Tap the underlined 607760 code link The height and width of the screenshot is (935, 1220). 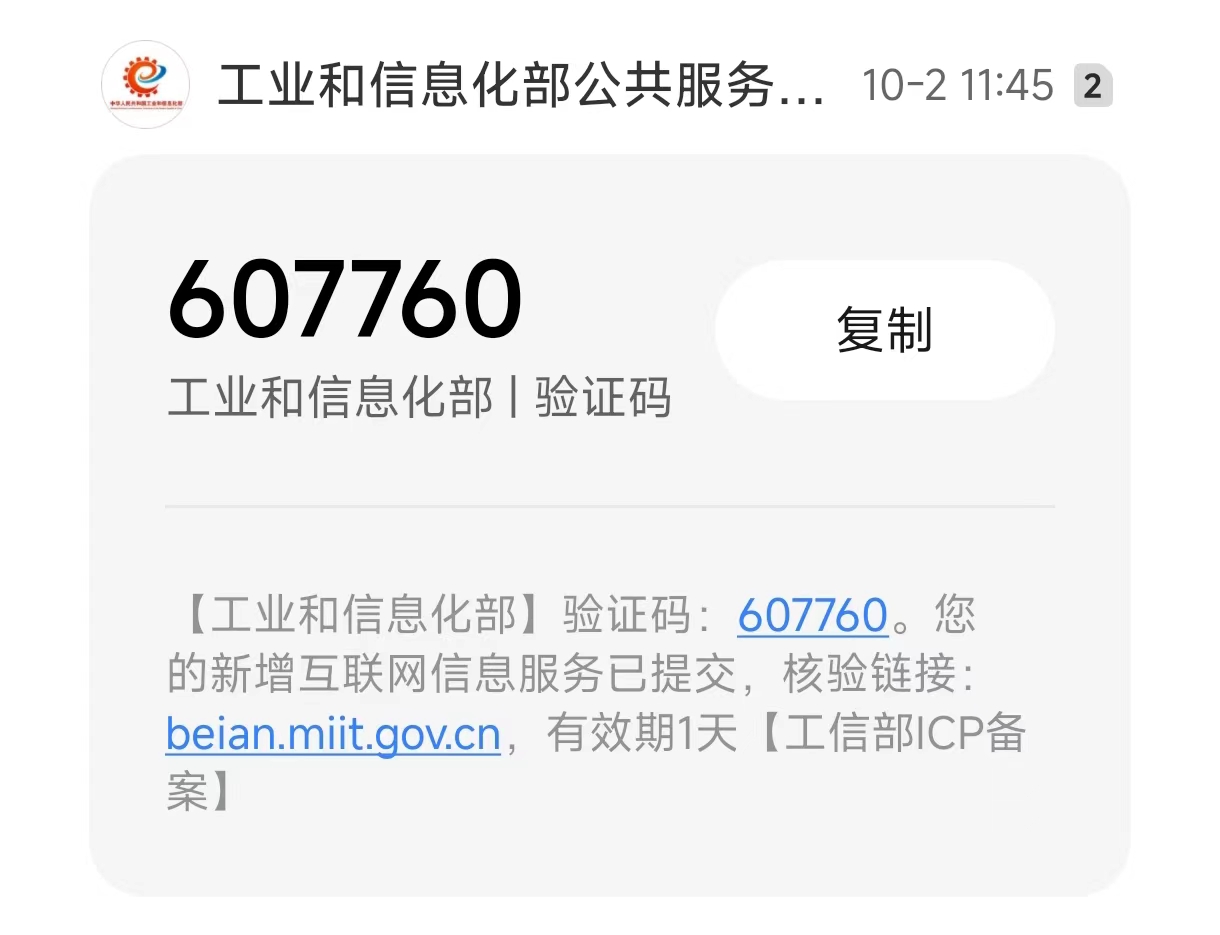click(812, 616)
